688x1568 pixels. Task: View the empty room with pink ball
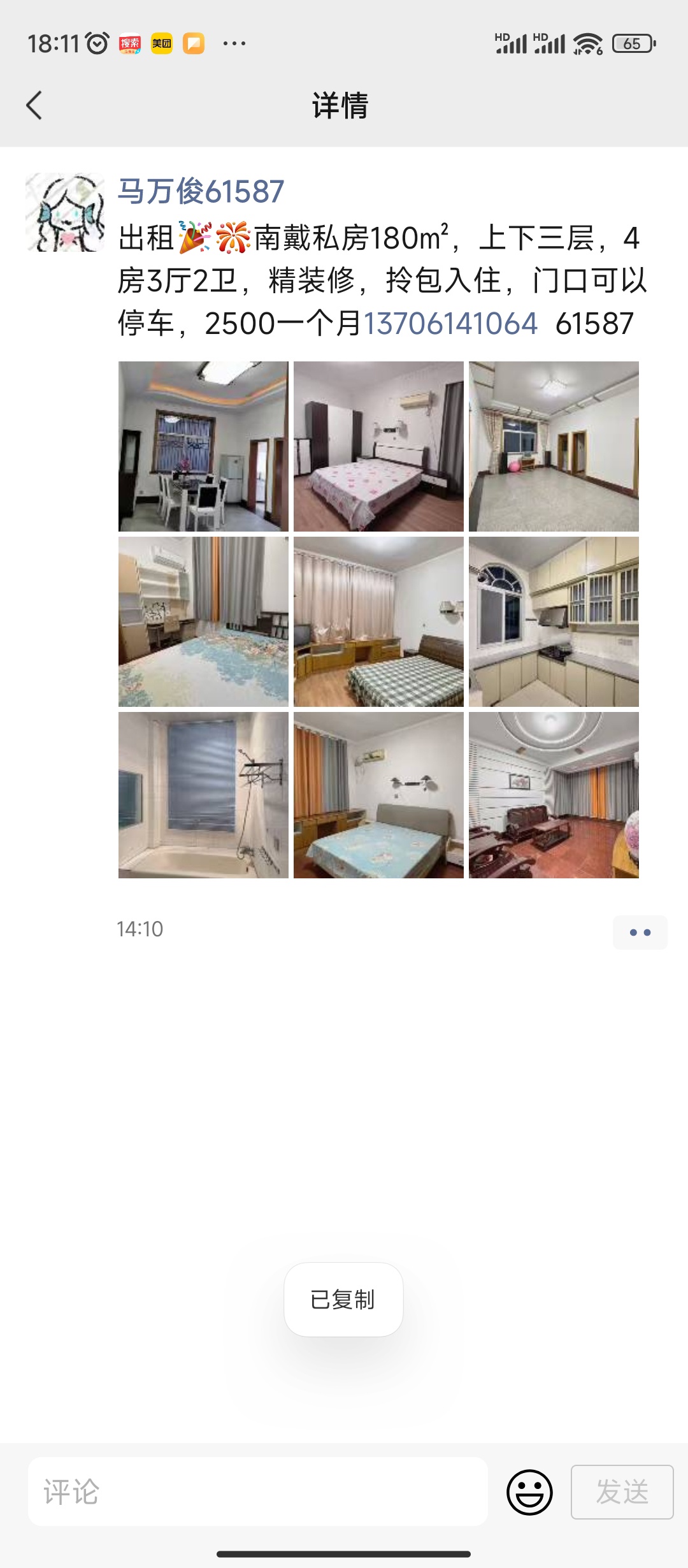click(x=554, y=446)
